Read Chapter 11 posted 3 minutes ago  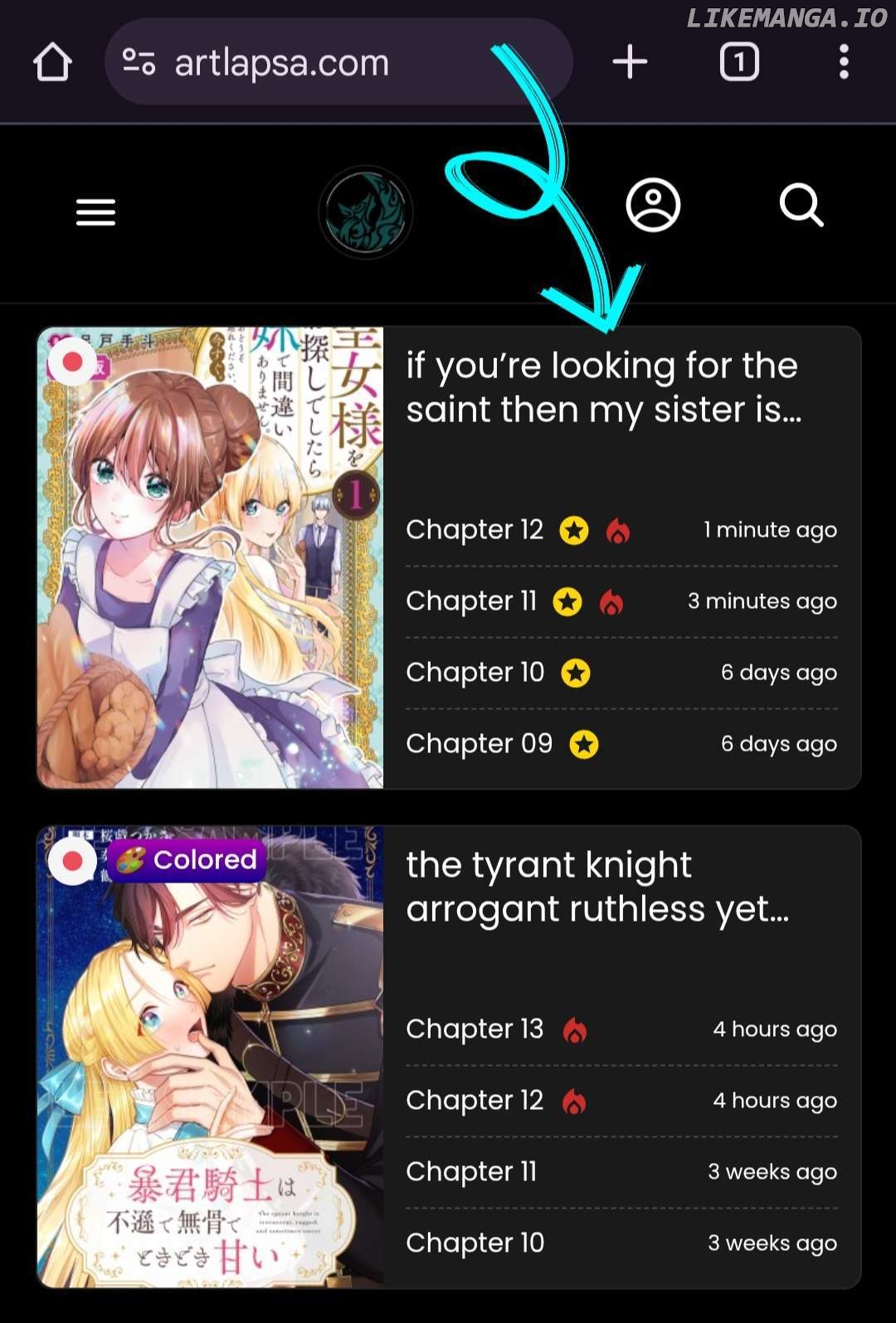pos(471,601)
